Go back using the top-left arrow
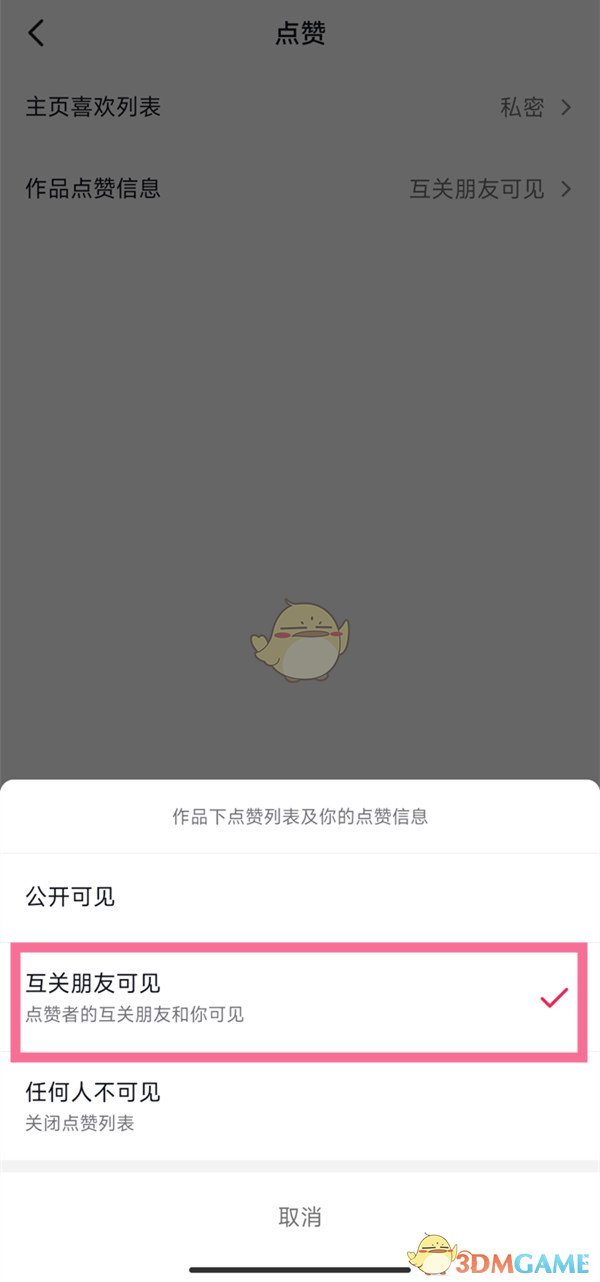This screenshot has height=1282, width=600. coord(36,33)
